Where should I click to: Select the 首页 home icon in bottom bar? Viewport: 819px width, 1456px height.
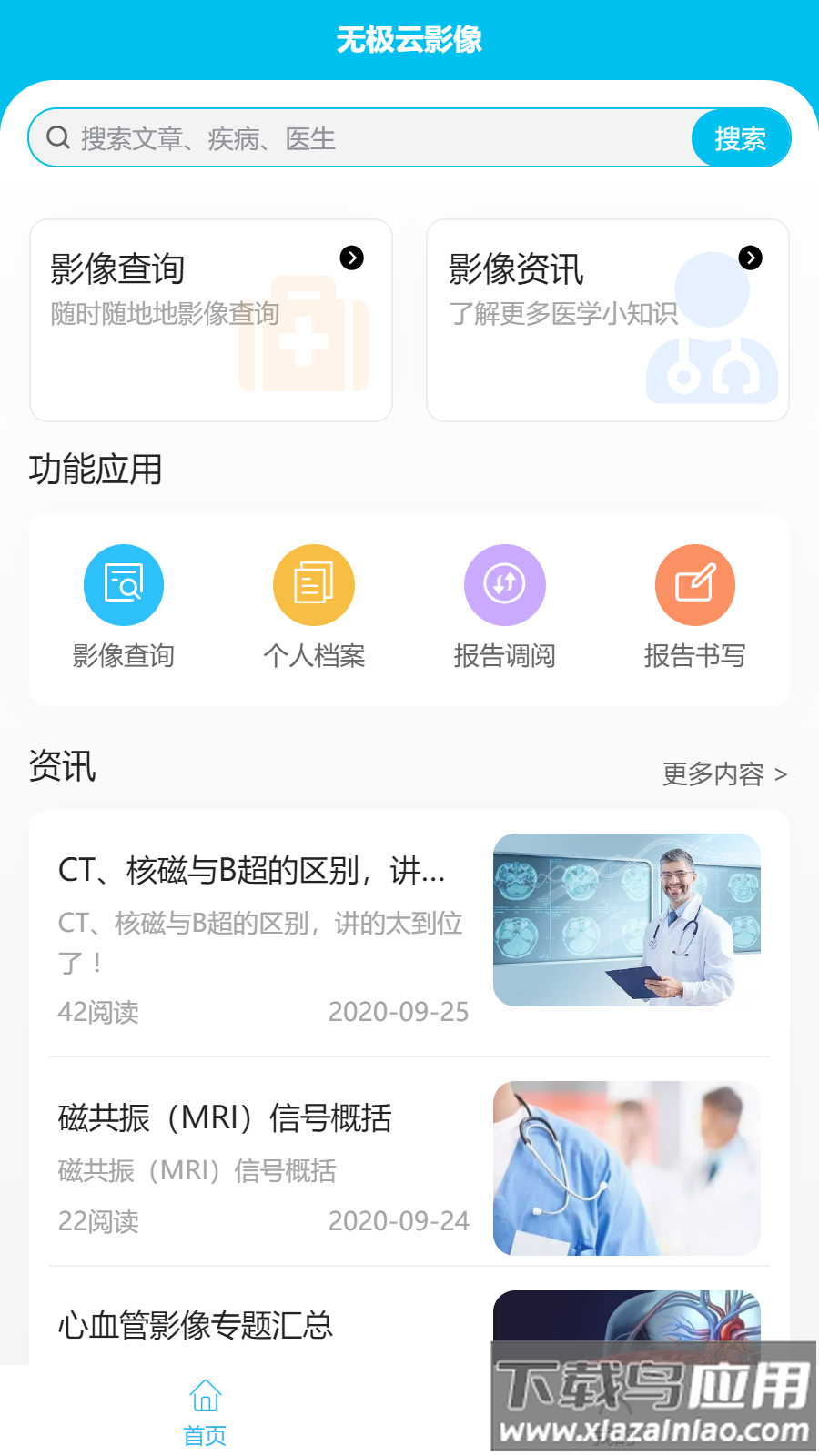point(204,1394)
